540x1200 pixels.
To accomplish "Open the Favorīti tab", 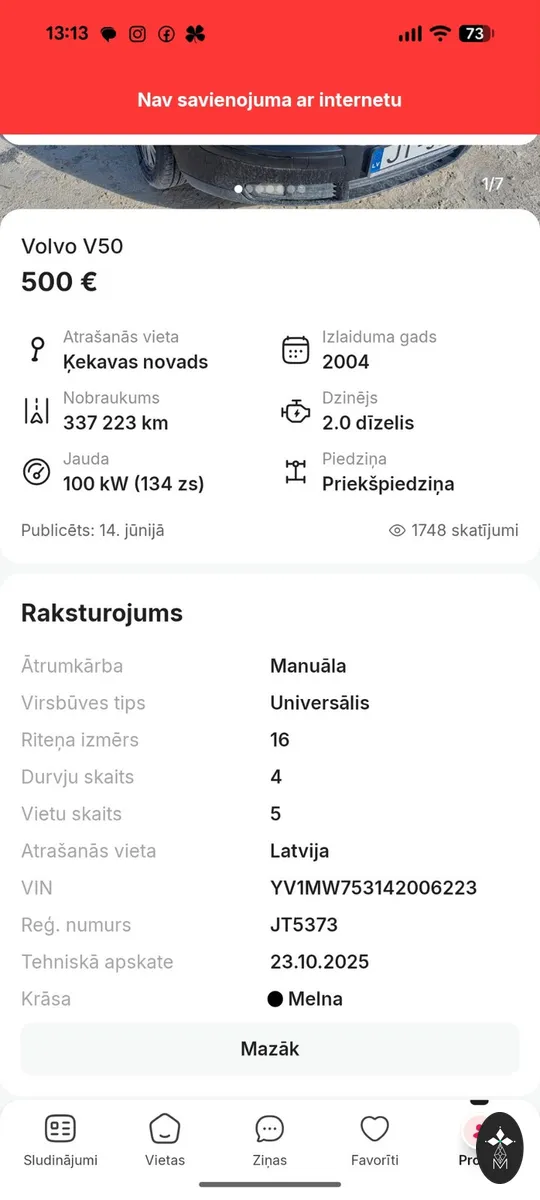I will [375, 1140].
